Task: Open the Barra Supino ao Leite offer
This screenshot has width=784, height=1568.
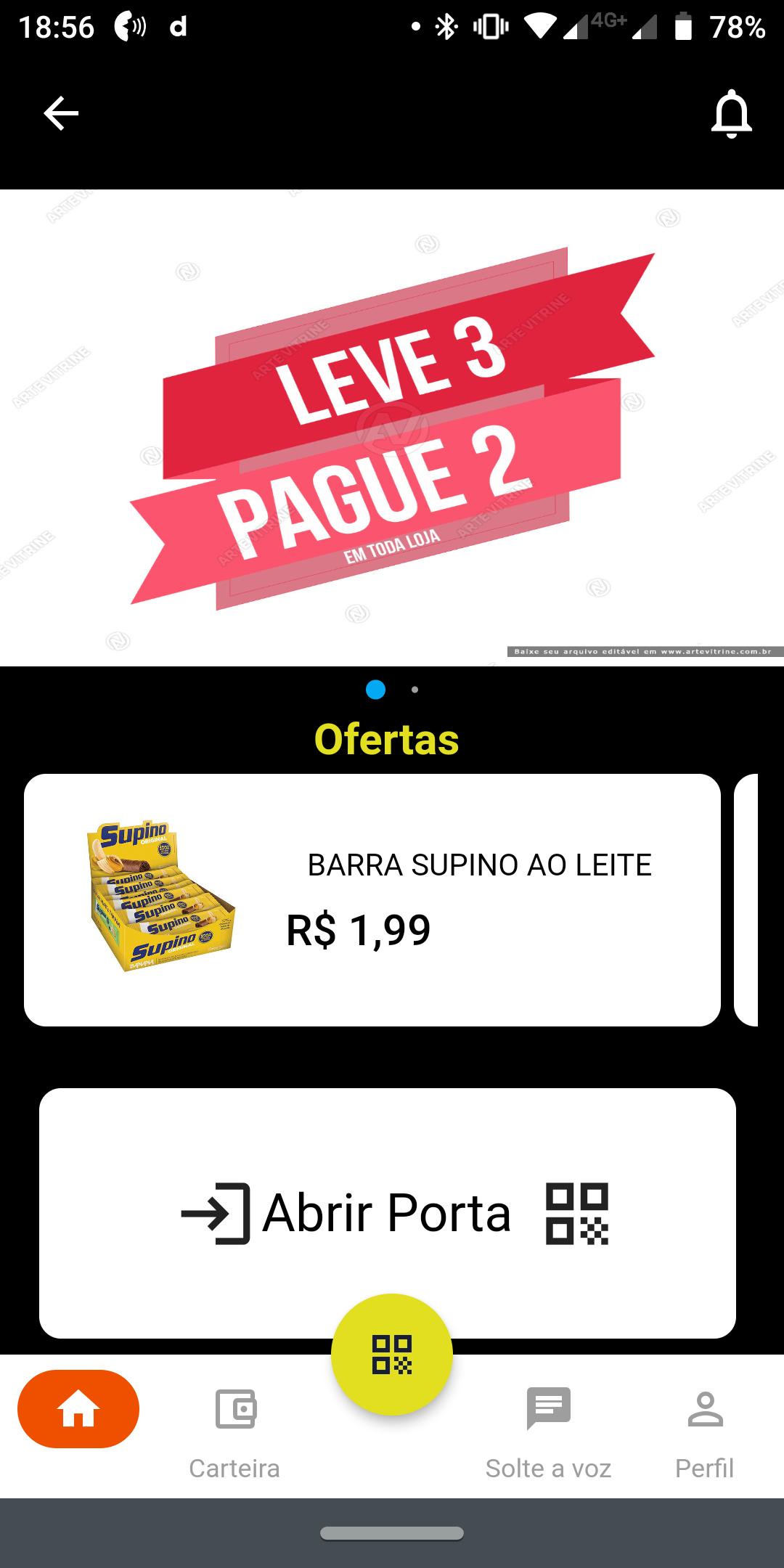Action: [x=372, y=899]
